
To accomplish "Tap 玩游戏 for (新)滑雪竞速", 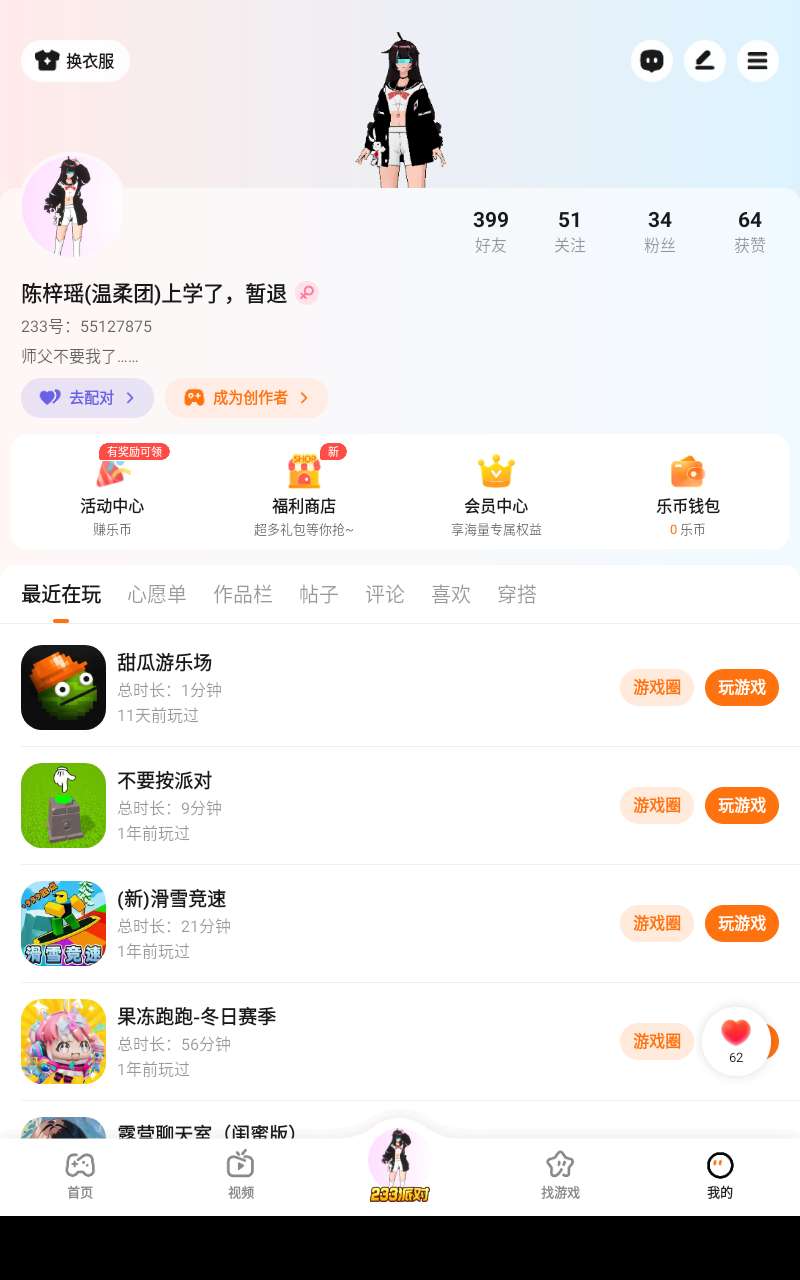I will 742,924.
